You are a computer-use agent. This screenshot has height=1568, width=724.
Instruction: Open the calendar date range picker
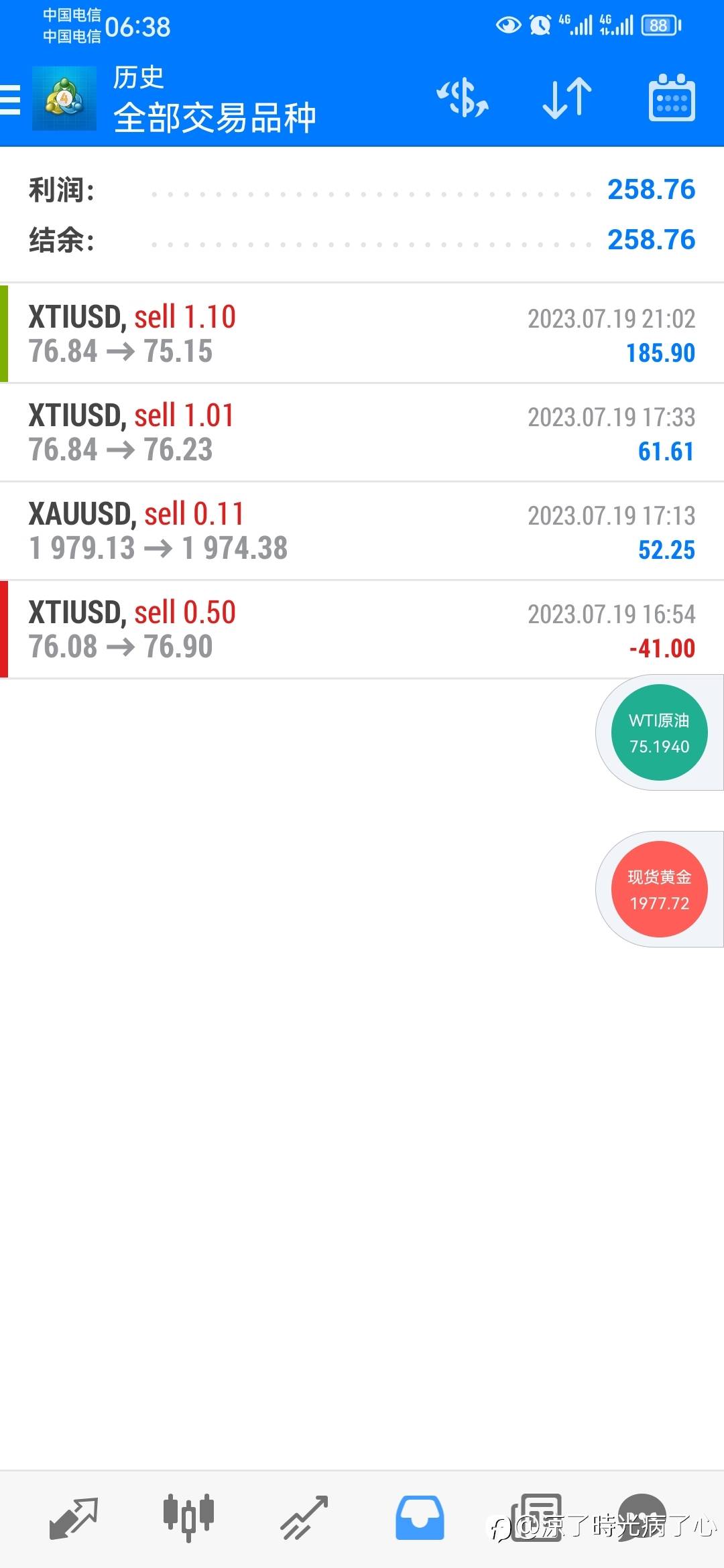click(672, 99)
